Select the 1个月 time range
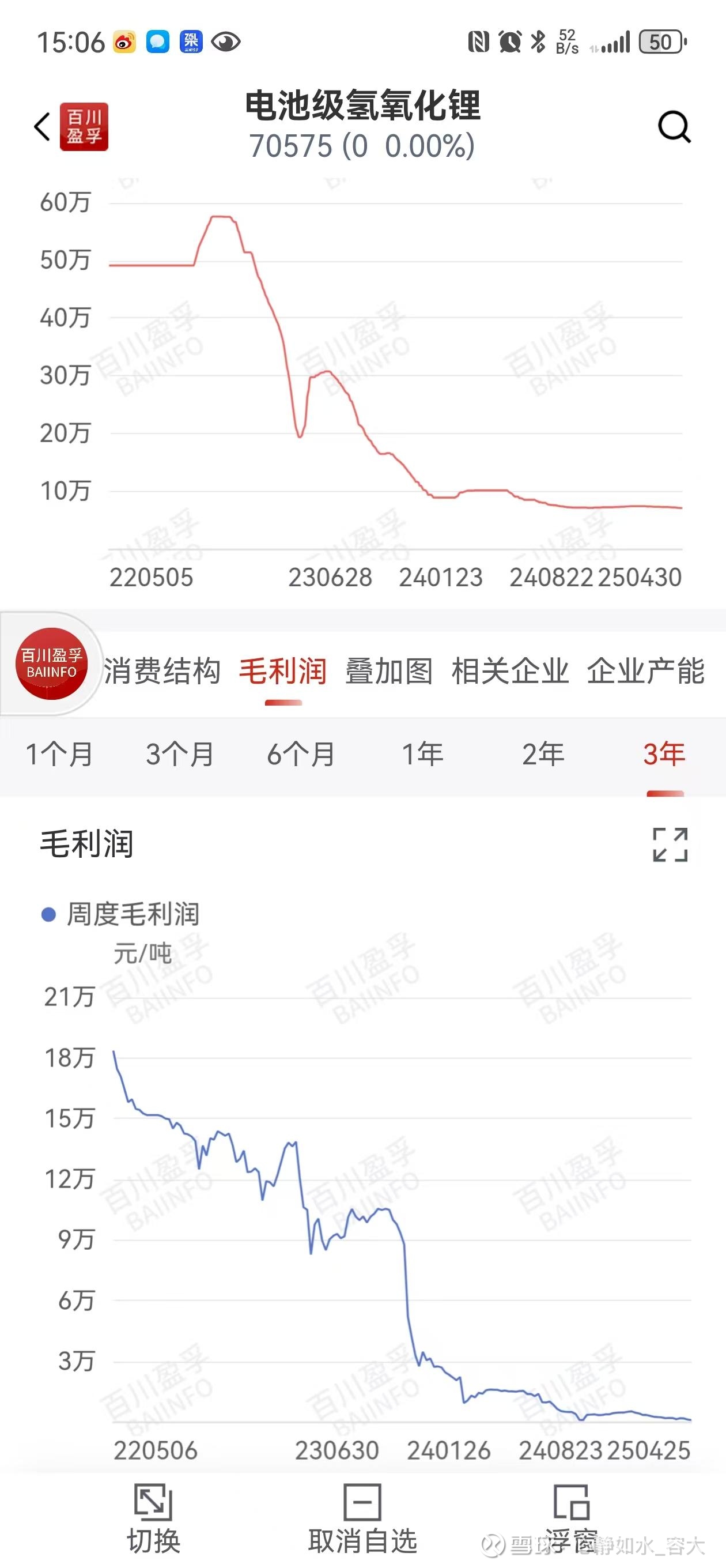 coord(59,754)
